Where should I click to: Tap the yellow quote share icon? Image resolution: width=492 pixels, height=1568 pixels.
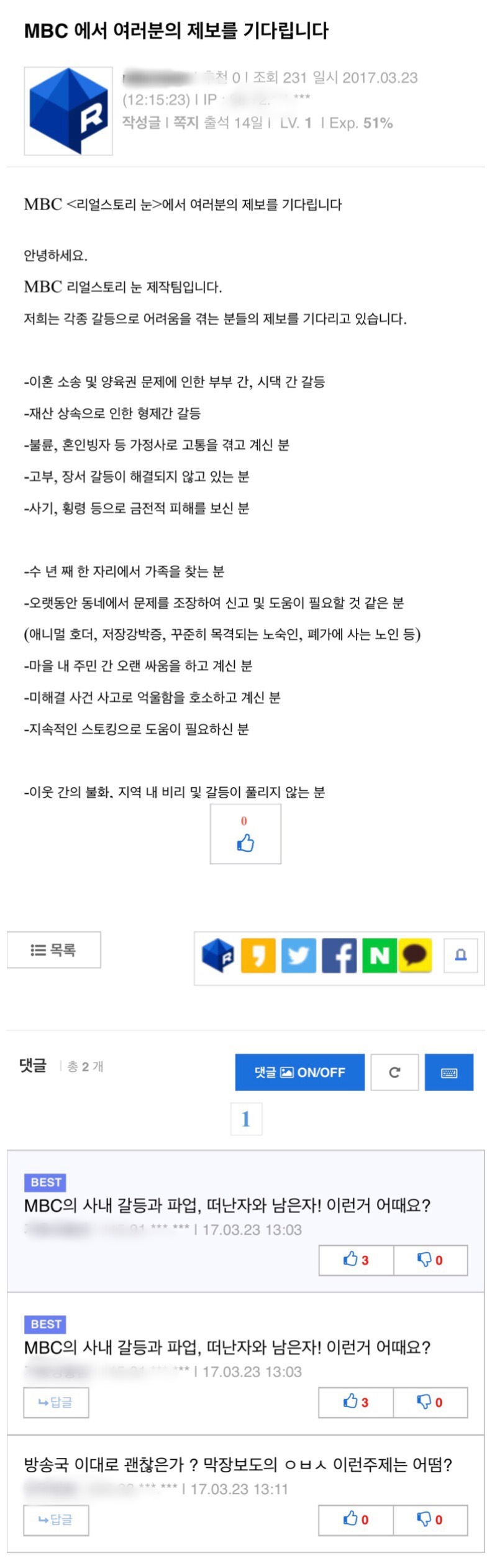click(258, 956)
